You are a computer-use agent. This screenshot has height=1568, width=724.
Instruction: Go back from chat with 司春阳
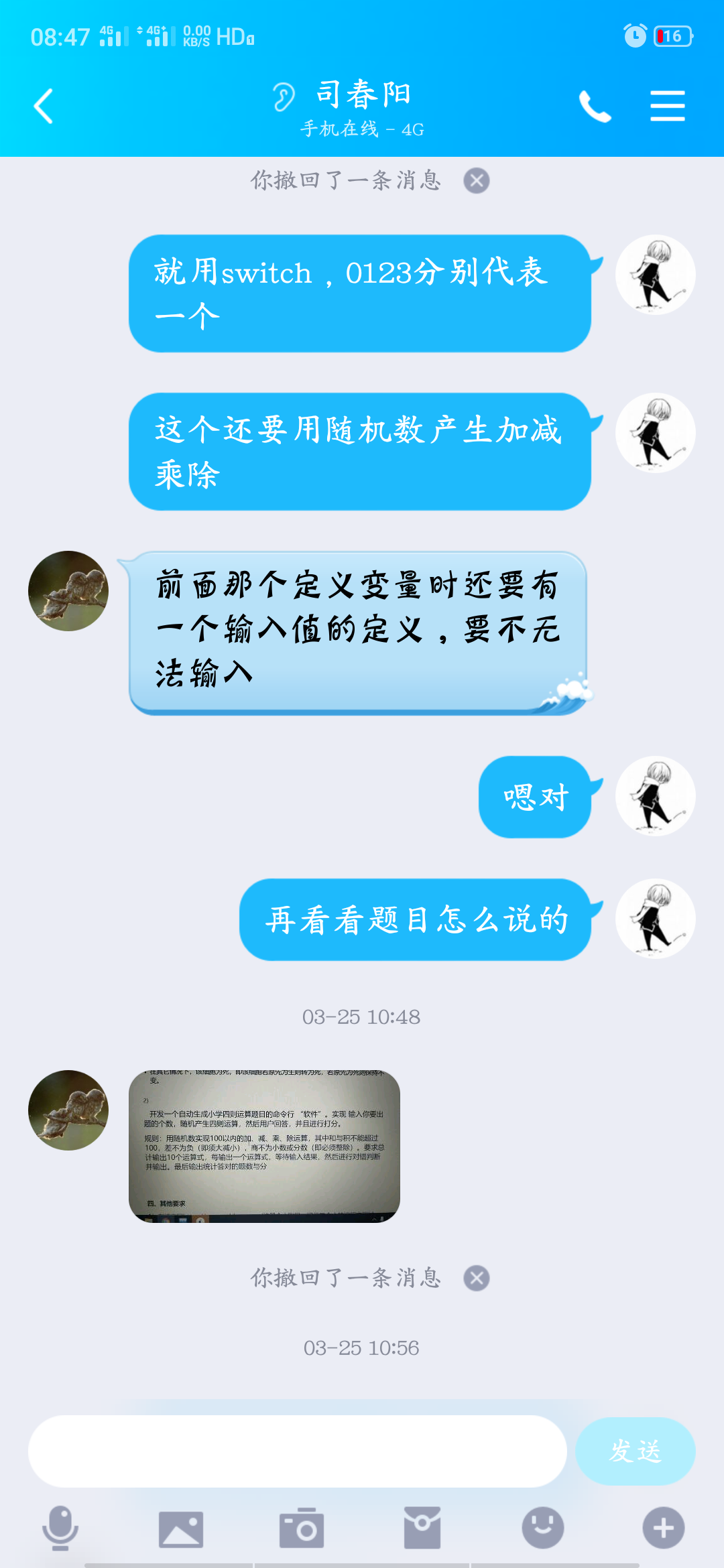click(x=44, y=106)
